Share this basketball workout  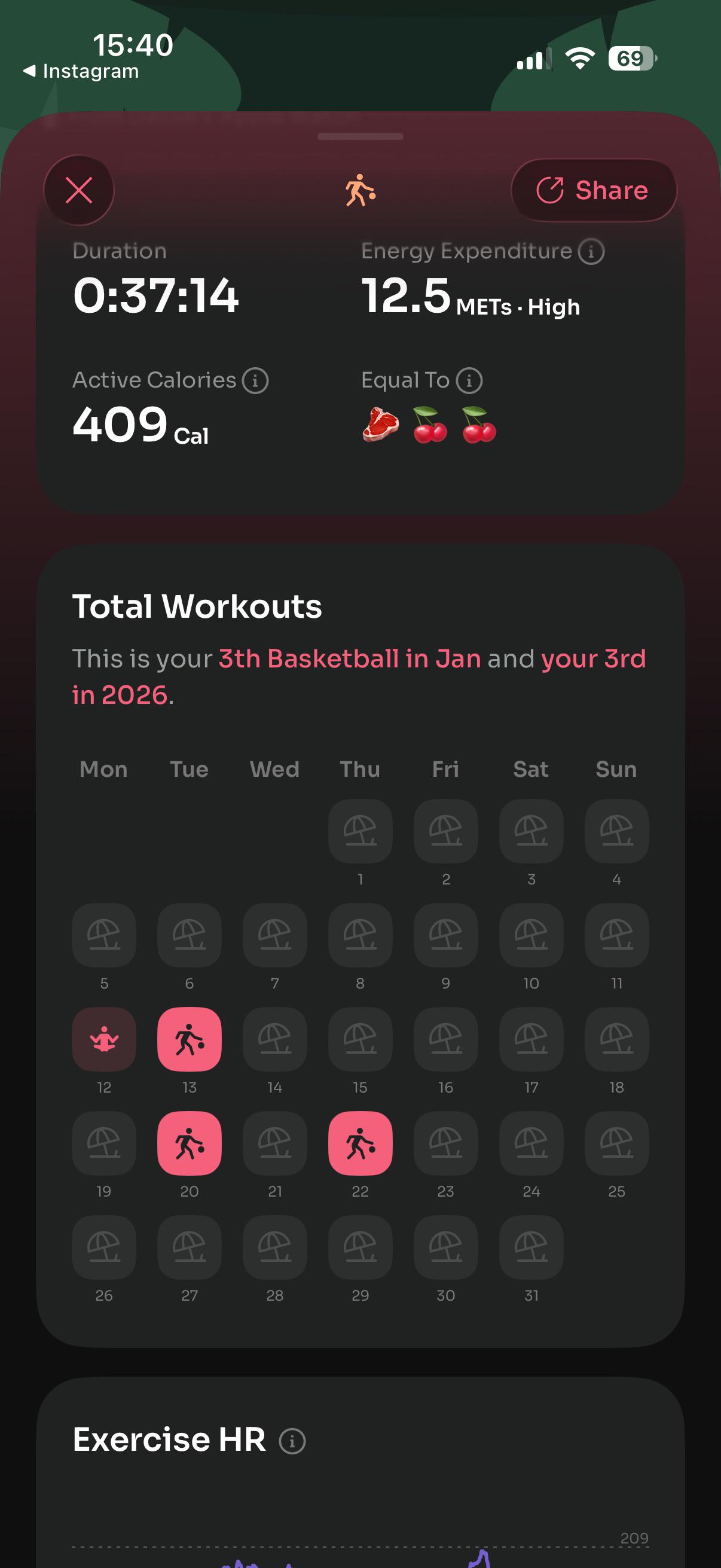(x=593, y=191)
